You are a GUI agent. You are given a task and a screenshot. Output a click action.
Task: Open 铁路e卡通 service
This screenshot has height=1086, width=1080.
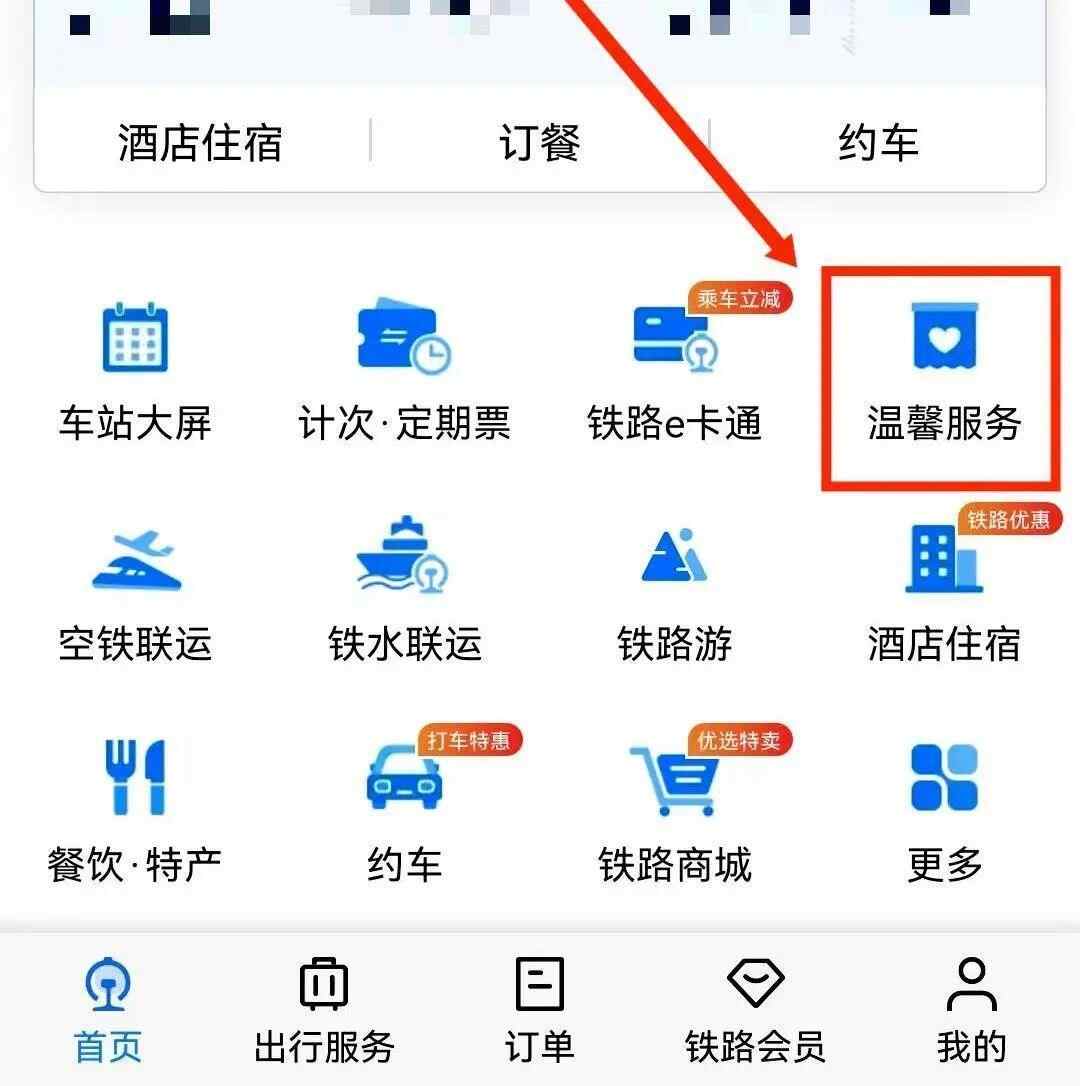(x=674, y=370)
